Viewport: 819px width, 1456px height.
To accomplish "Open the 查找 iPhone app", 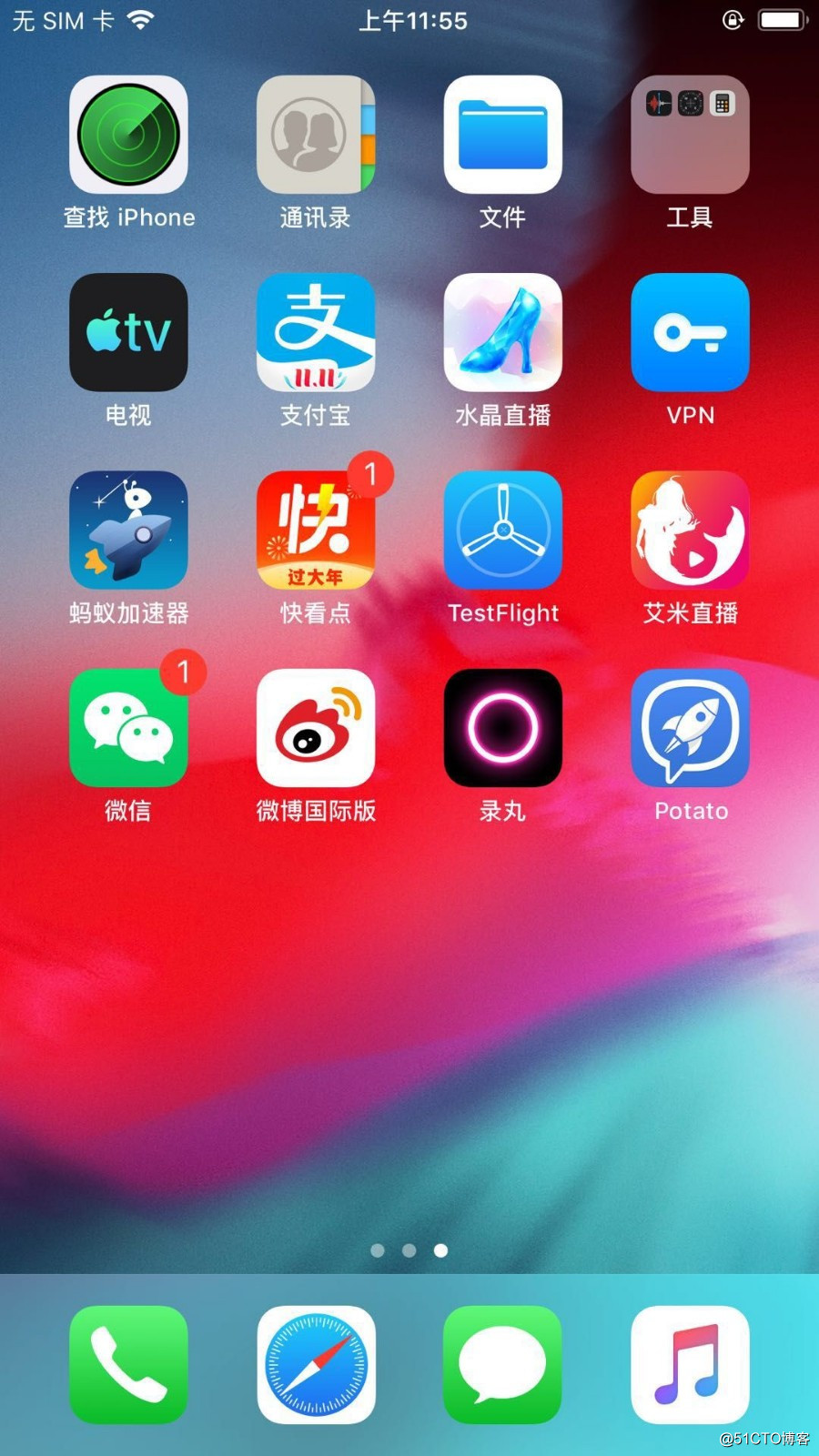I will pos(128,135).
